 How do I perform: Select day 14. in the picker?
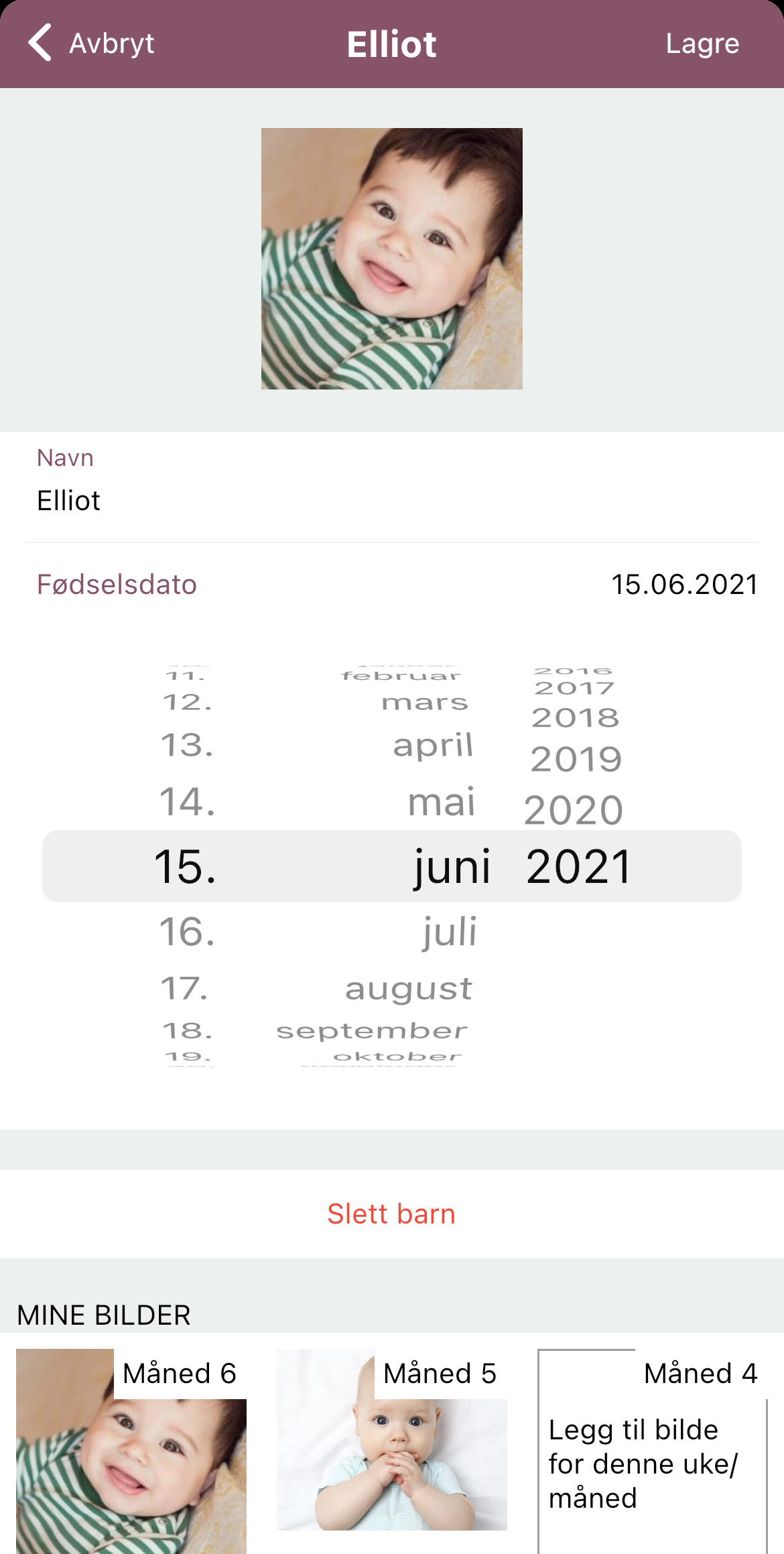click(x=188, y=802)
